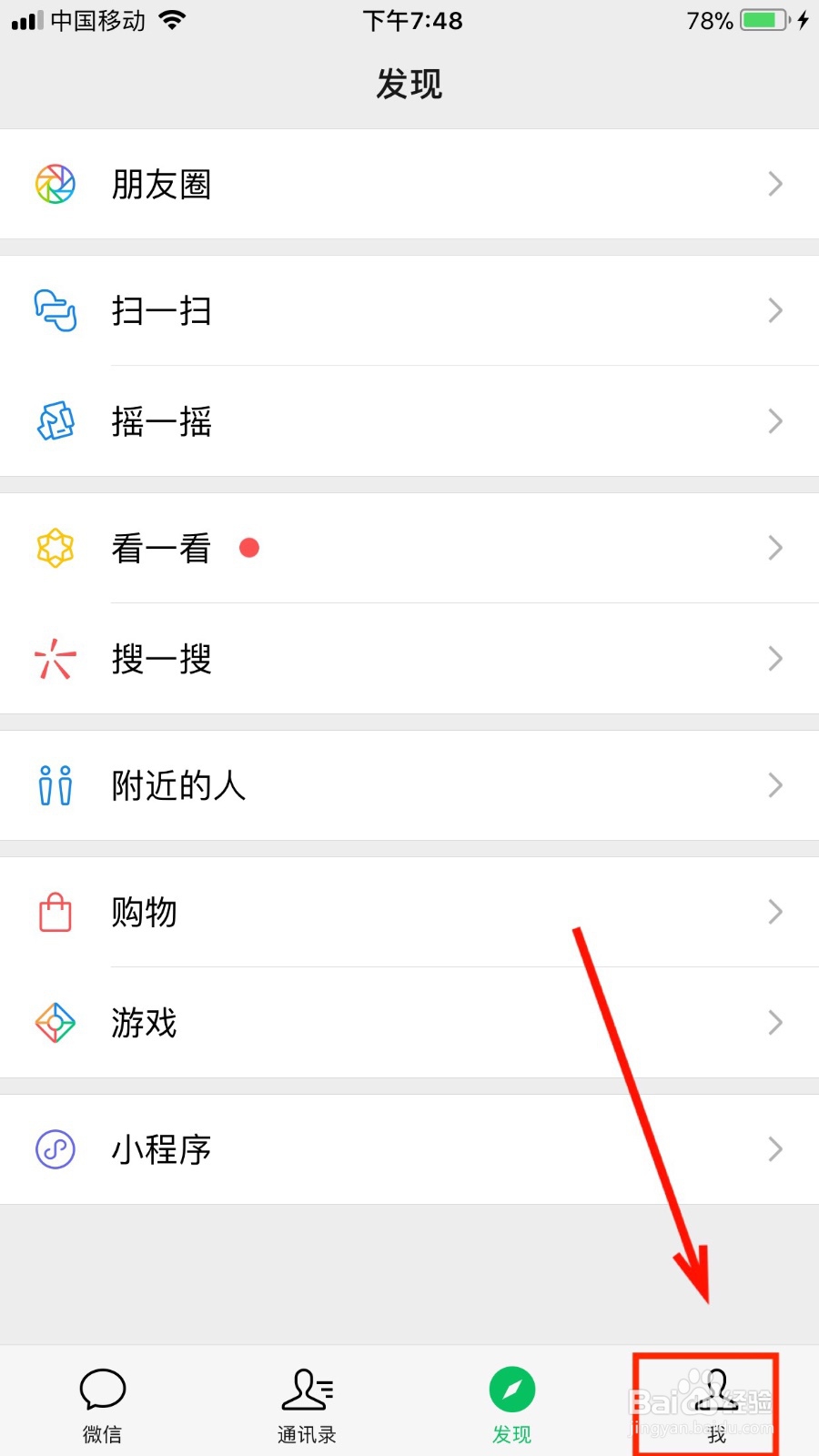Expand the 朋友圈 row chevron
Screen dimensions: 819x1456
click(774, 184)
